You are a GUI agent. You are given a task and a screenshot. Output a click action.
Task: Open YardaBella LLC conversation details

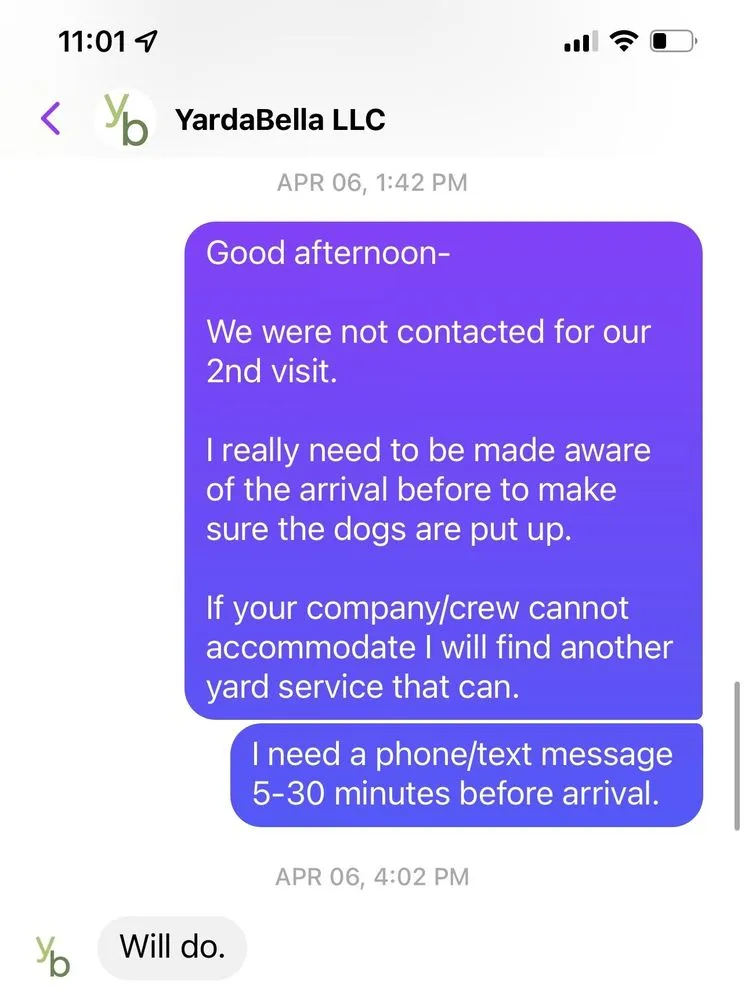(280, 120)
